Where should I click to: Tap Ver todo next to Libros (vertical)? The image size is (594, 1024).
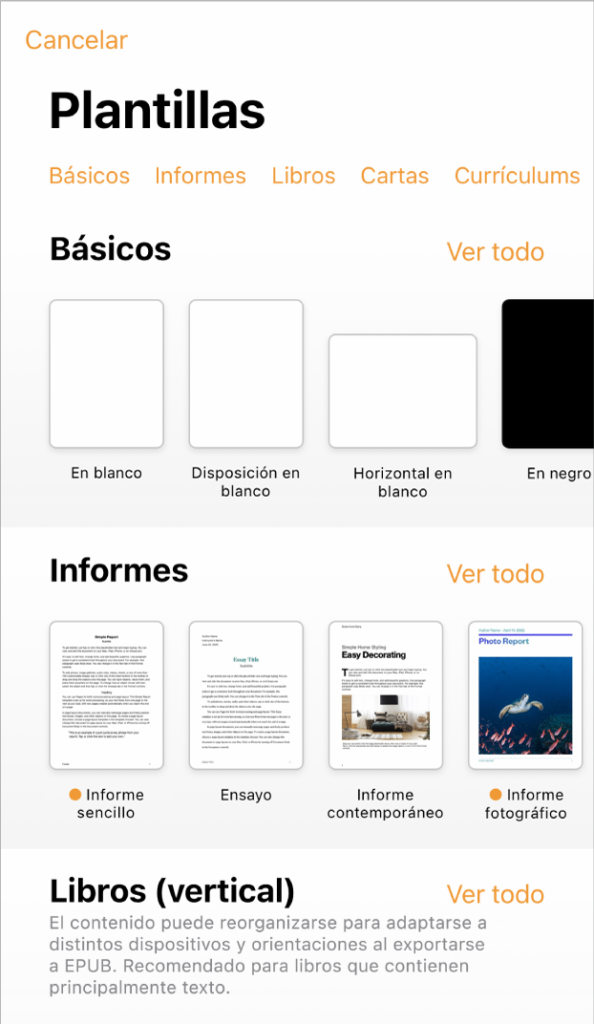[x=495, y=895]
